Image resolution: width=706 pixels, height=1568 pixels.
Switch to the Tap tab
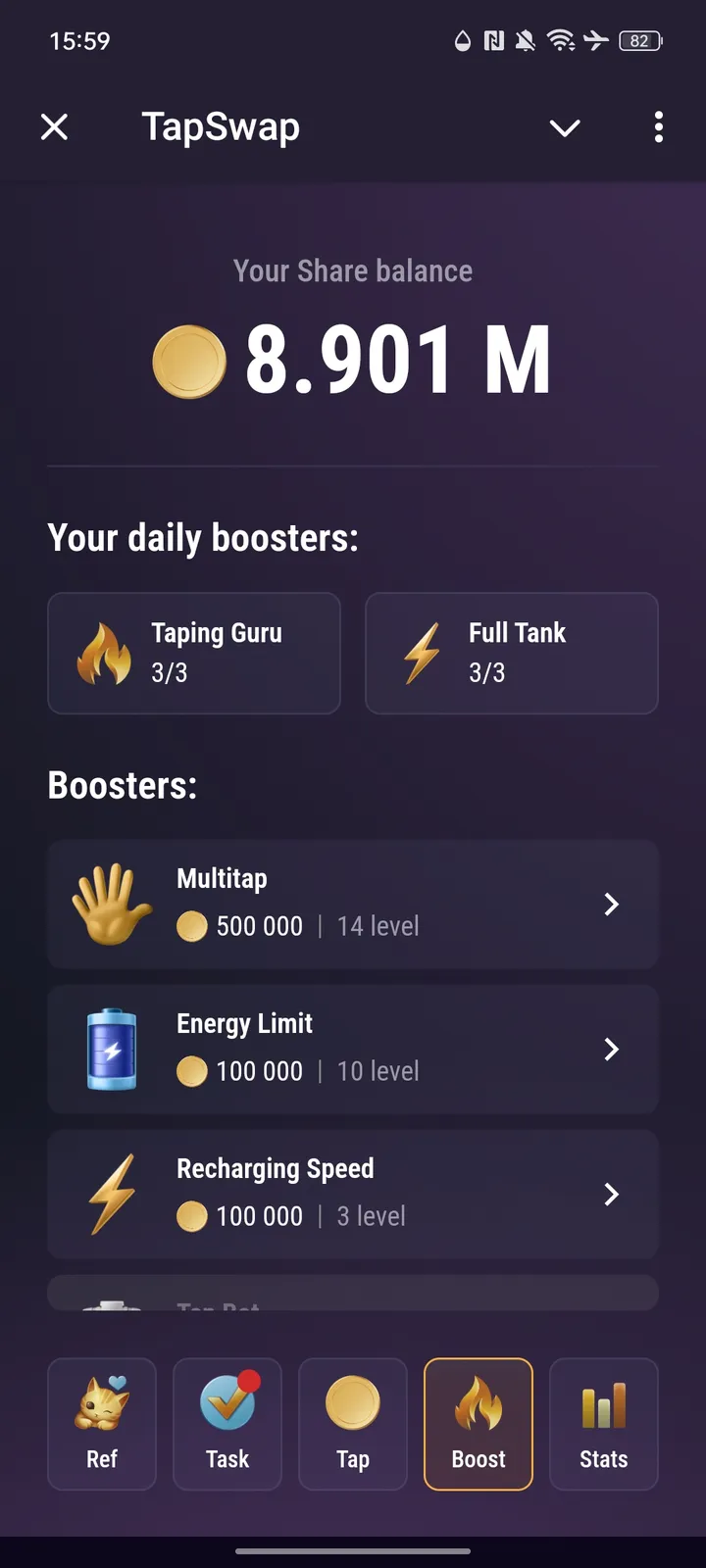tap(353, 1423)
